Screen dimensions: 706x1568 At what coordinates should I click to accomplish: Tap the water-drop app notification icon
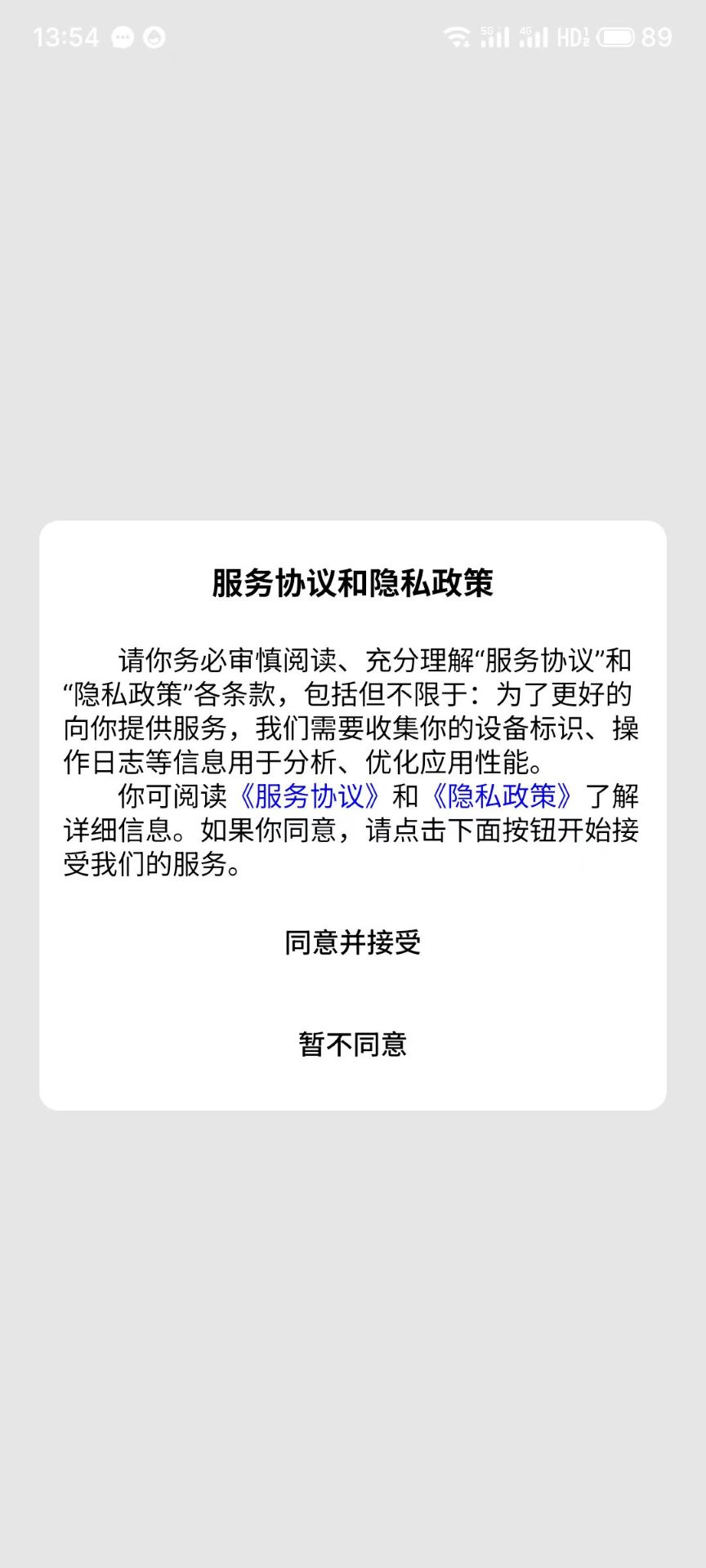pos(154,37)
